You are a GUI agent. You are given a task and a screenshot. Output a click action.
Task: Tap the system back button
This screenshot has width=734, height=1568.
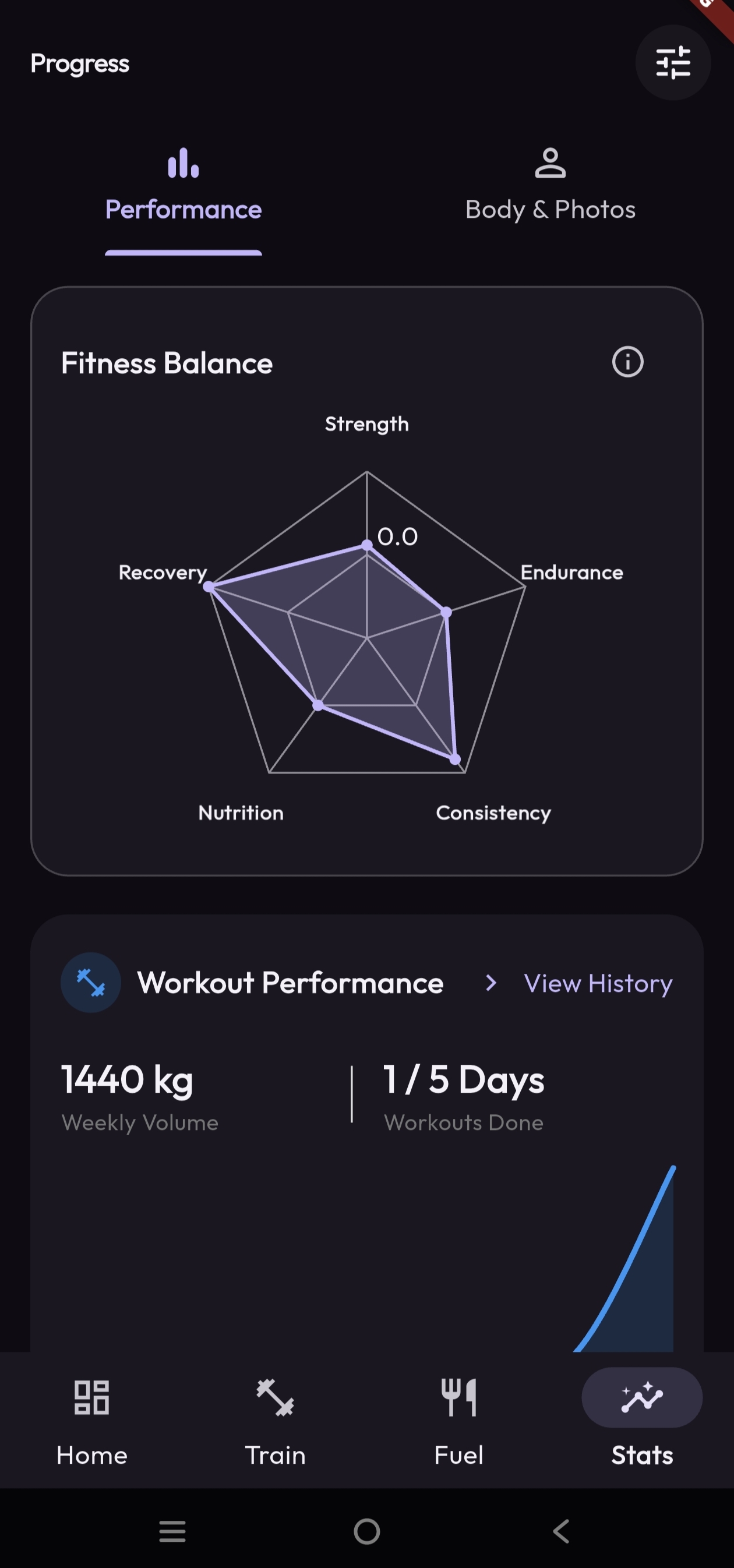click(561, 1531)
